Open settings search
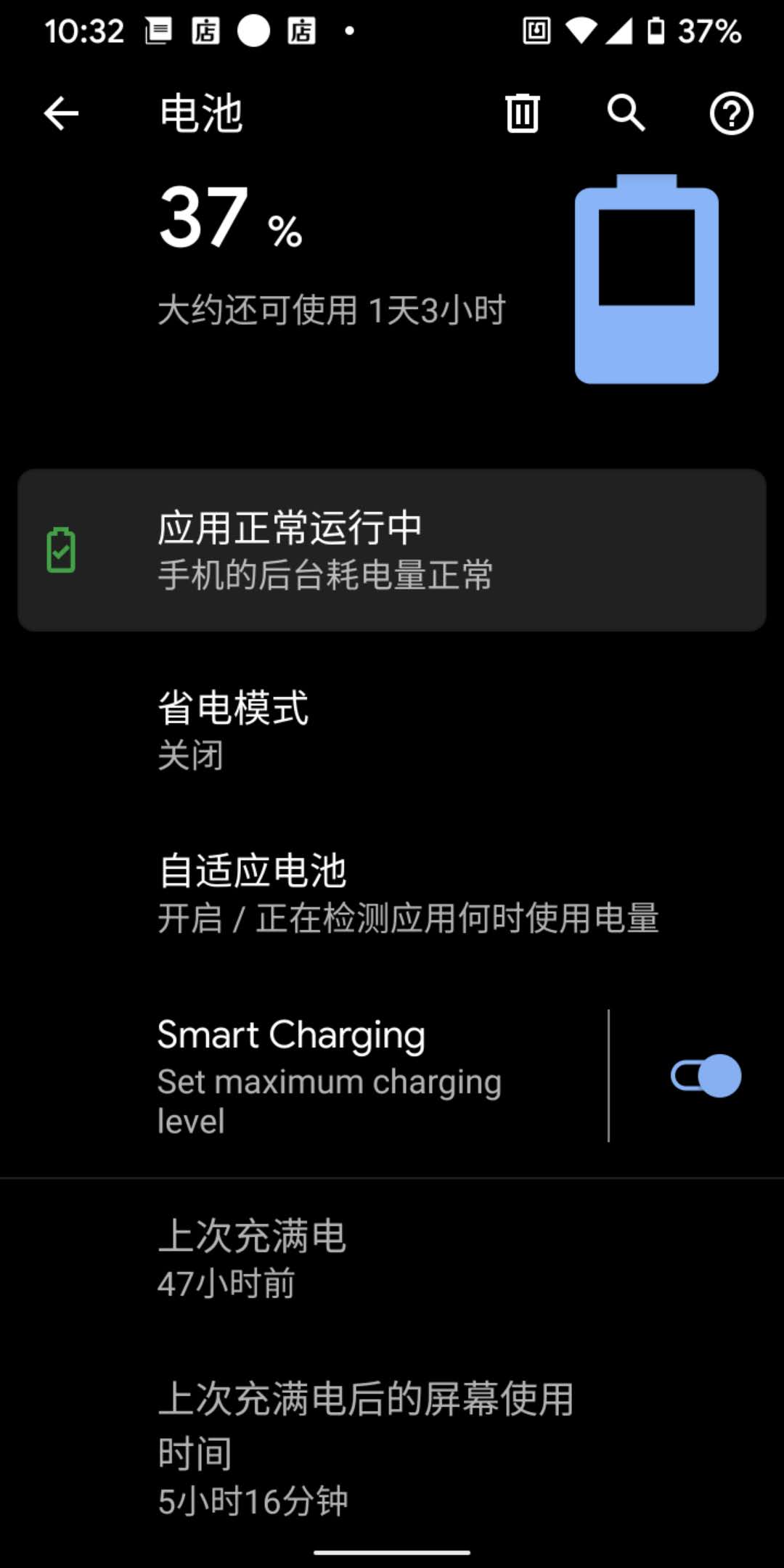784x1568 pixels. 626,114
